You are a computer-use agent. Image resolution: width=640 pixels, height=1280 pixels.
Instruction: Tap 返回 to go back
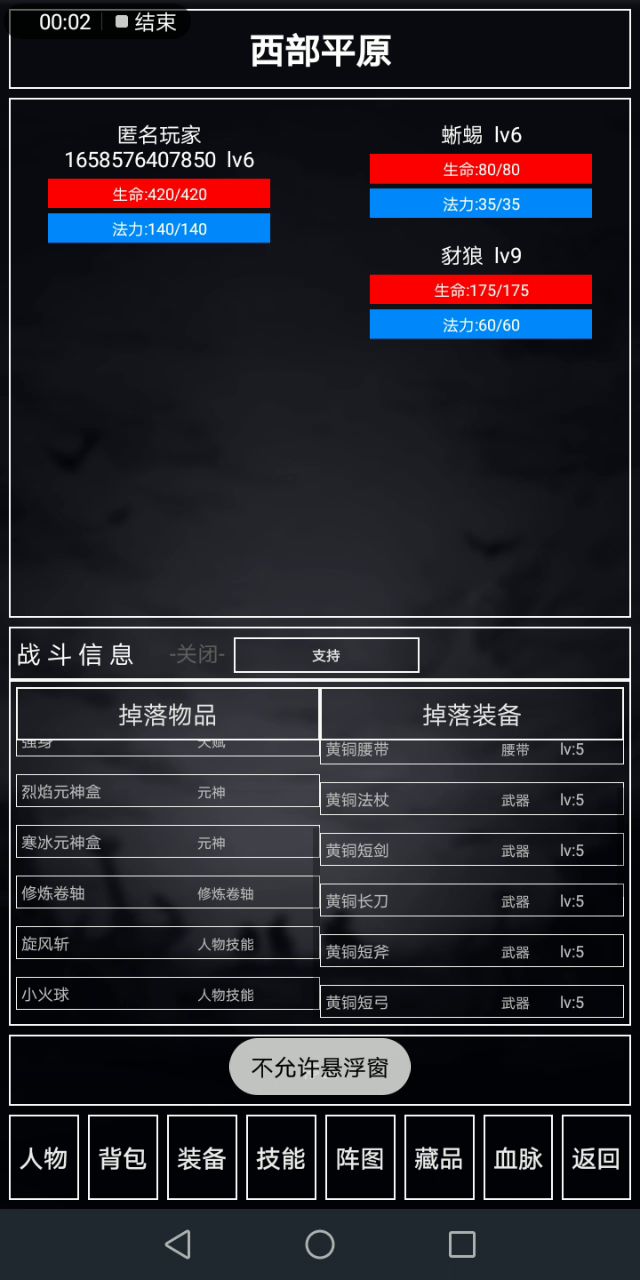click(597, 1157)
